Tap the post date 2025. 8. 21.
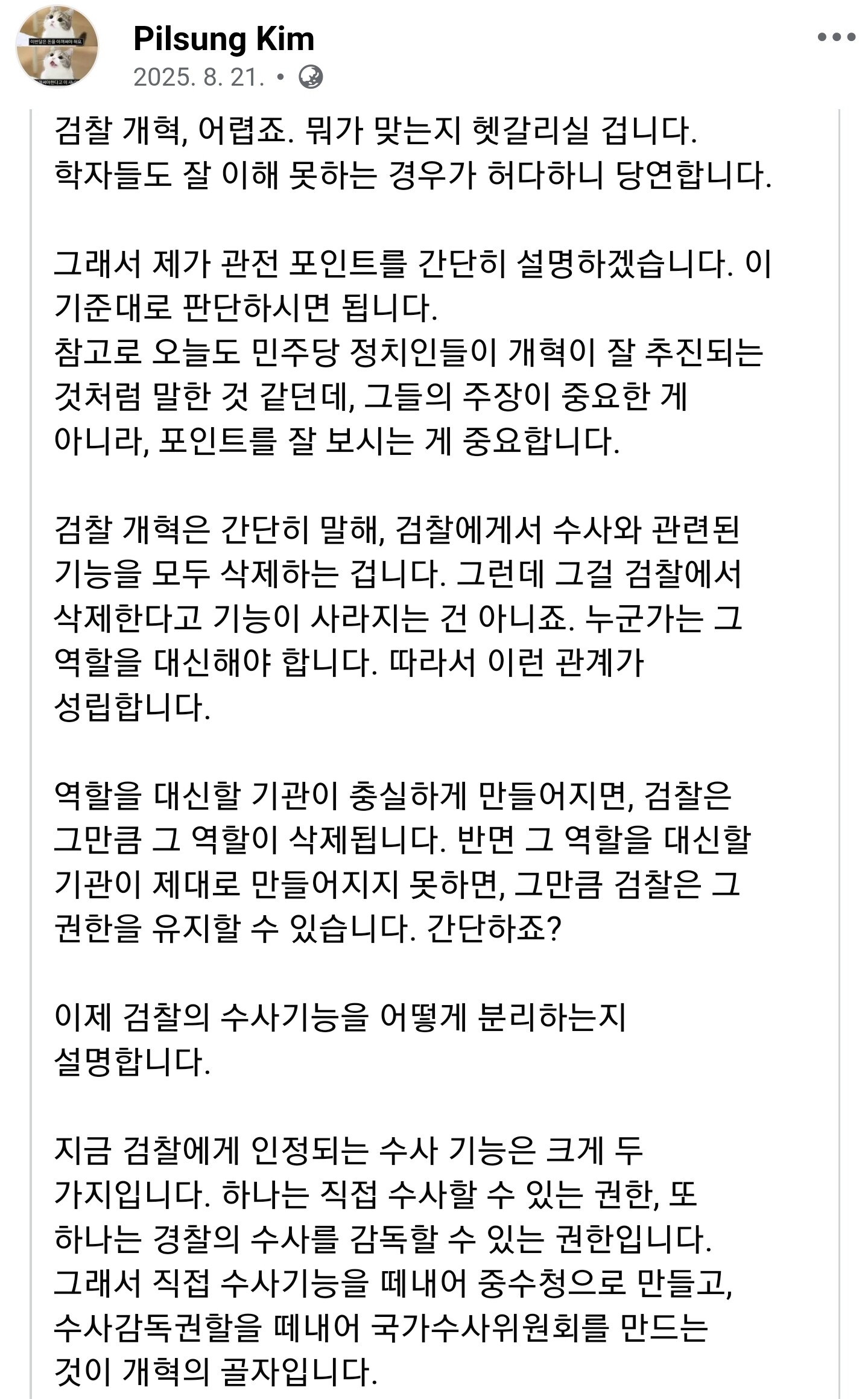This screenshot has width=868, height=1399. 199,77
